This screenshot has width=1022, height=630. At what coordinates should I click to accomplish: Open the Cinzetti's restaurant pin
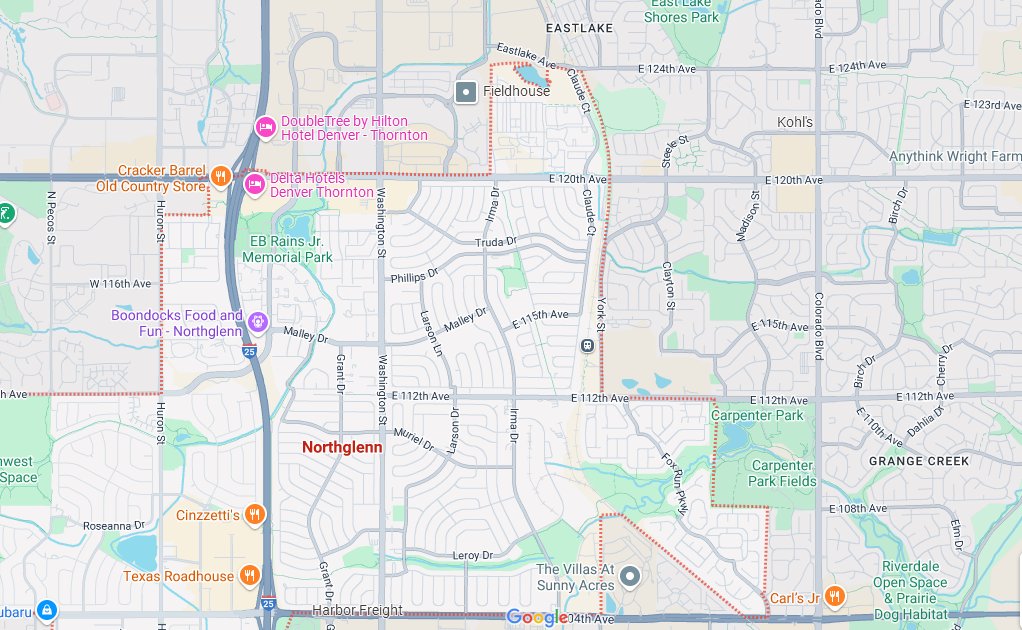(255, 515)
